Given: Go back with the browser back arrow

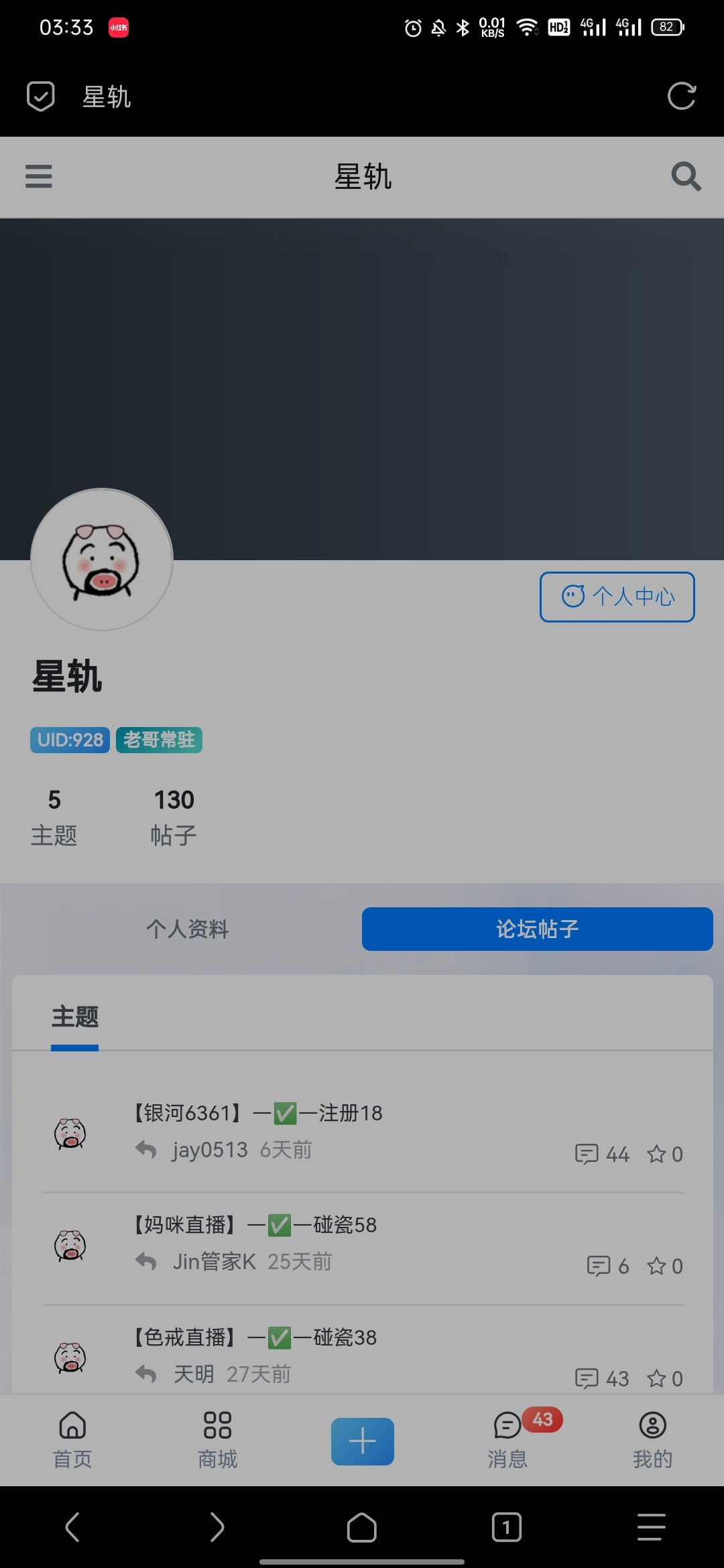Looking at the screenshot, I should click(x=72, y=1527).
